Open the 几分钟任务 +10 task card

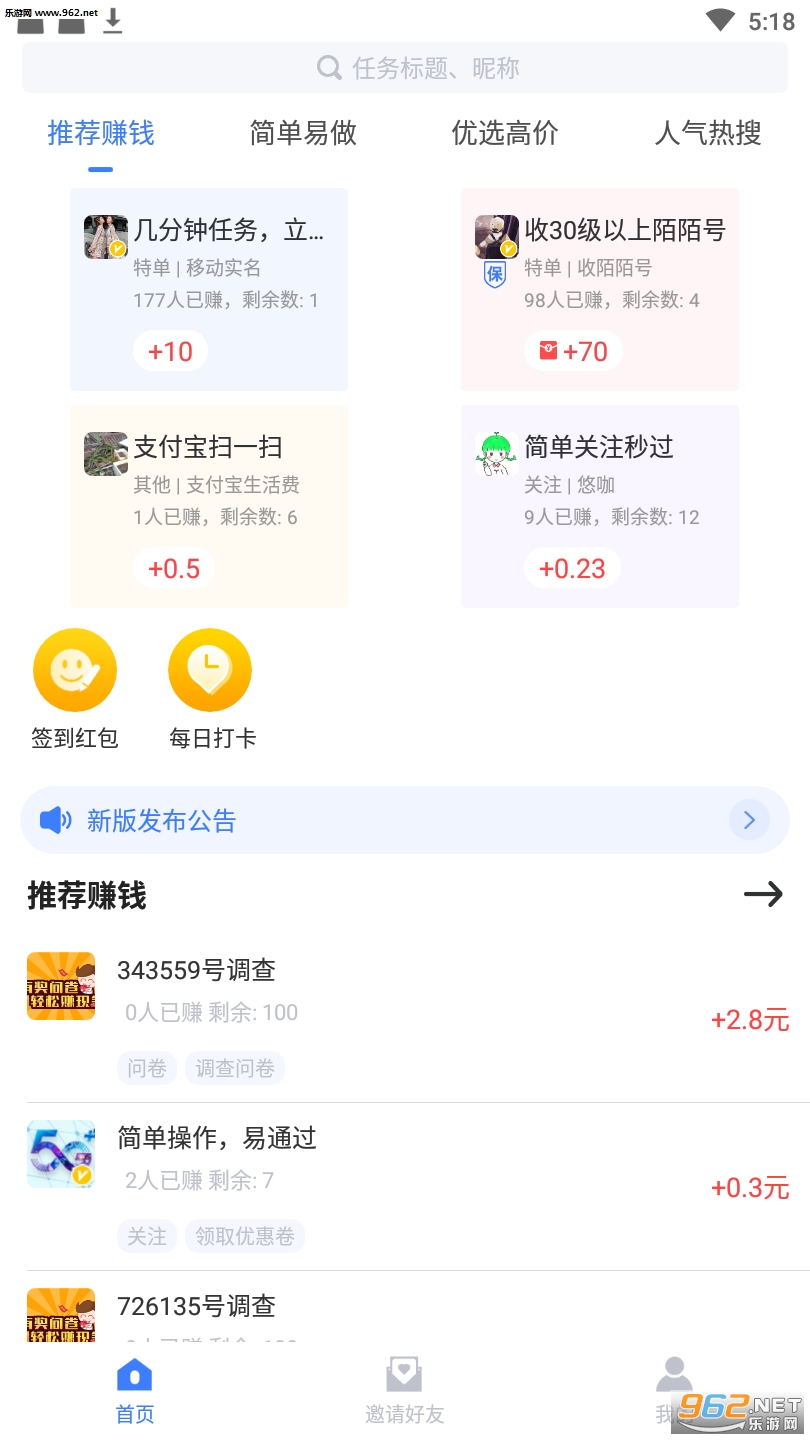(209, 289)
